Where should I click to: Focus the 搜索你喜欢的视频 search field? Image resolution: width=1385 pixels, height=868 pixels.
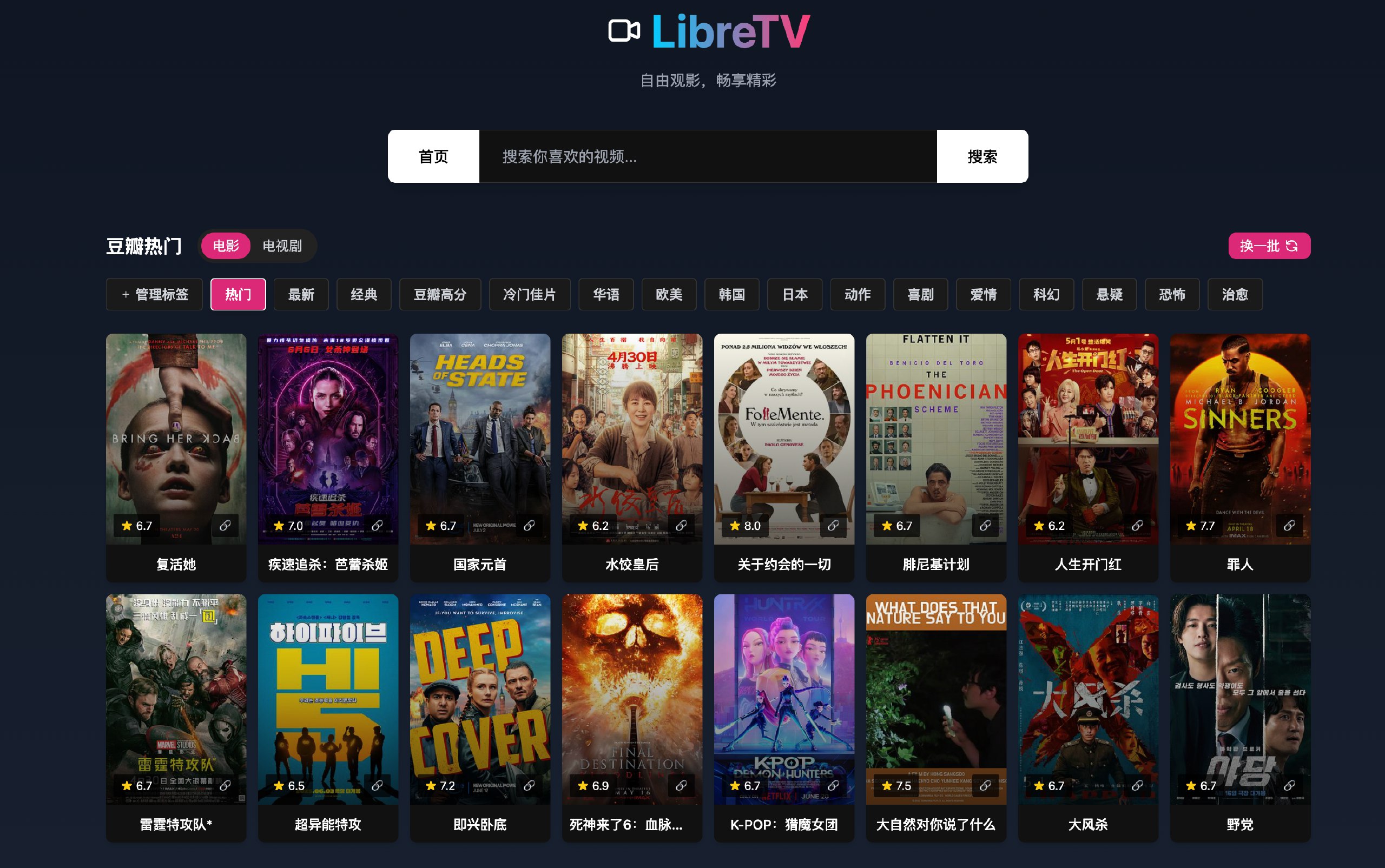[x=708, y=156]
